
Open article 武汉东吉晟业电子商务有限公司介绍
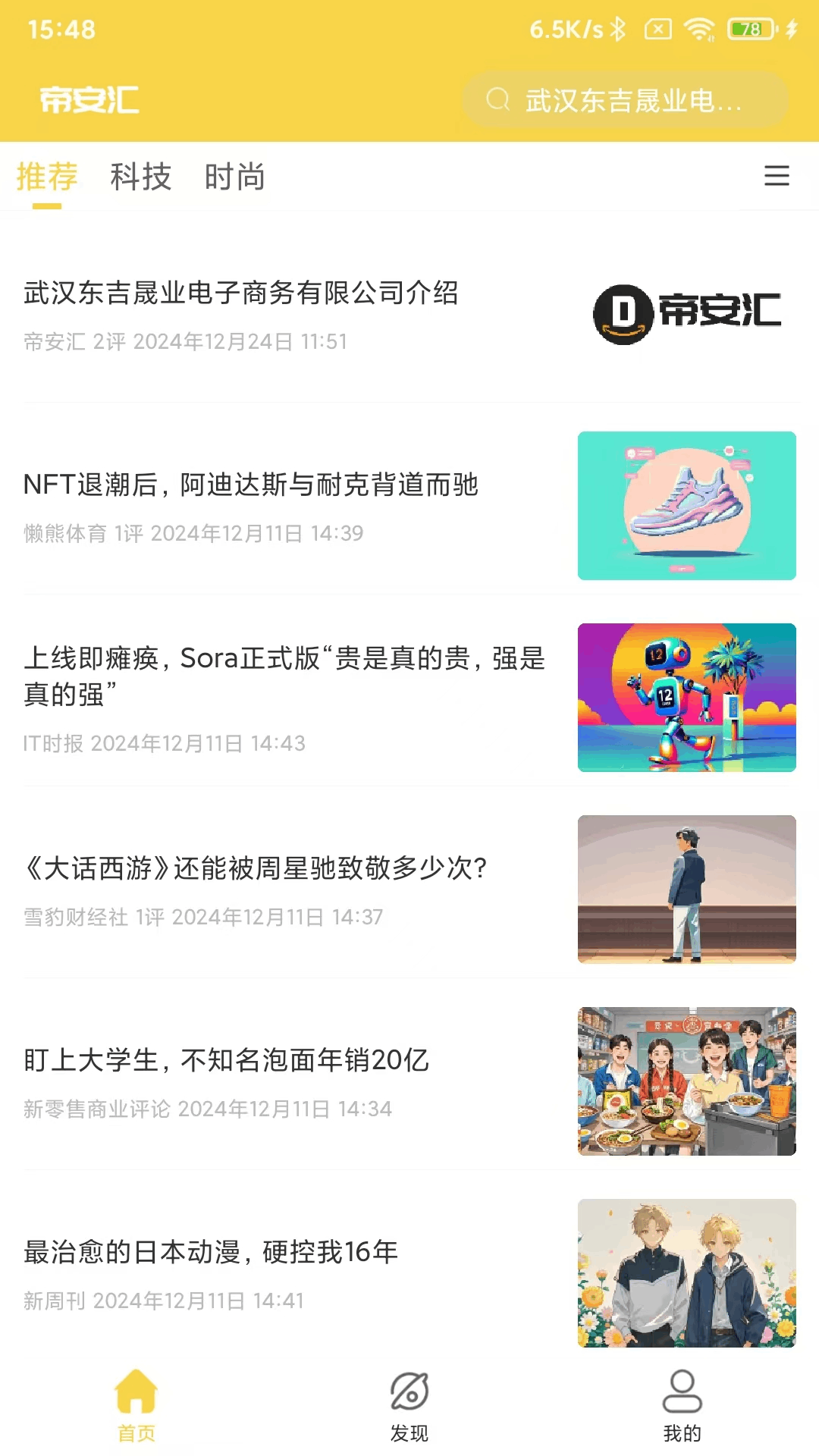pos(241,293)
